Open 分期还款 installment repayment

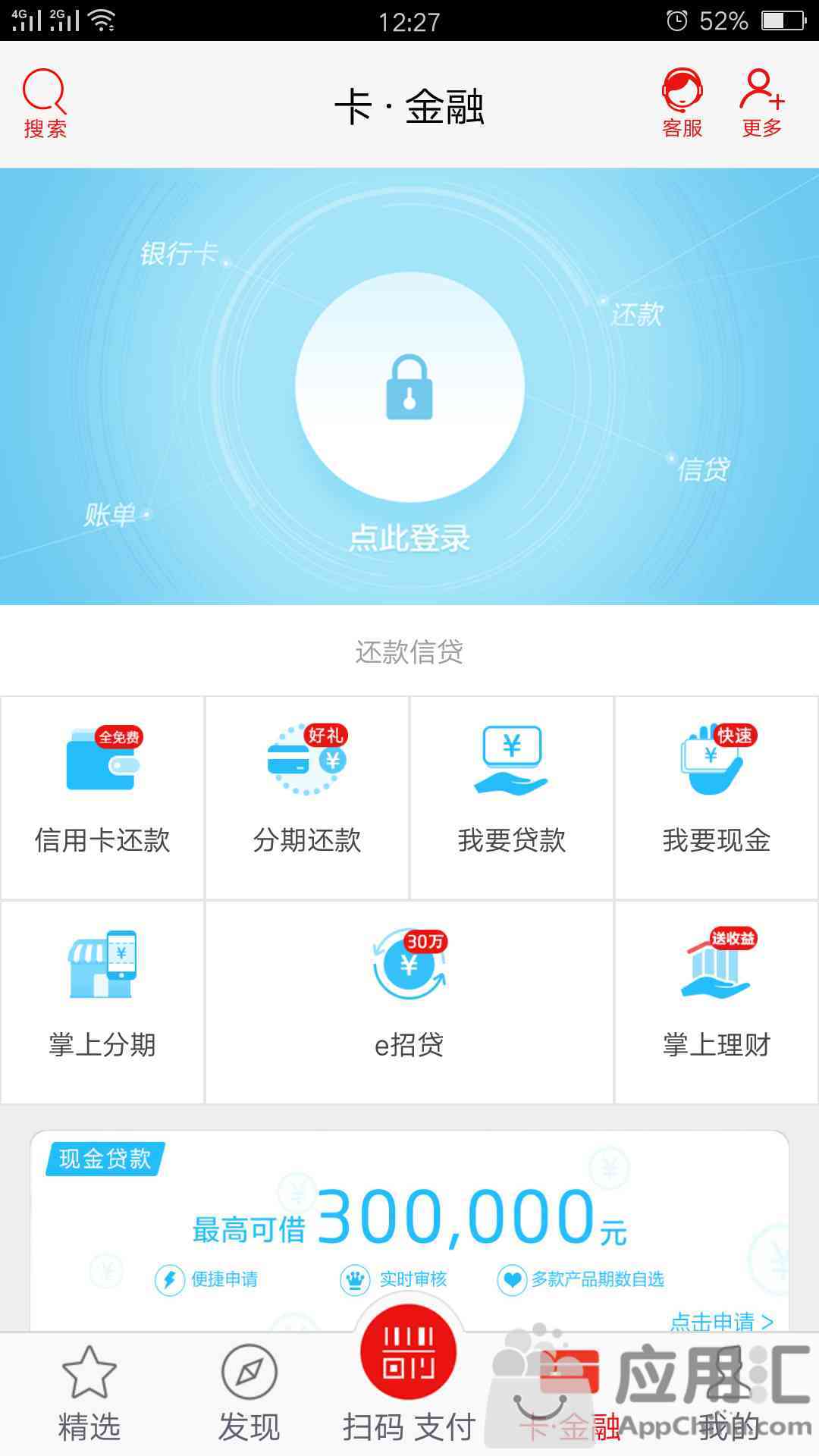pyautogui.click(x=307, y=798)
